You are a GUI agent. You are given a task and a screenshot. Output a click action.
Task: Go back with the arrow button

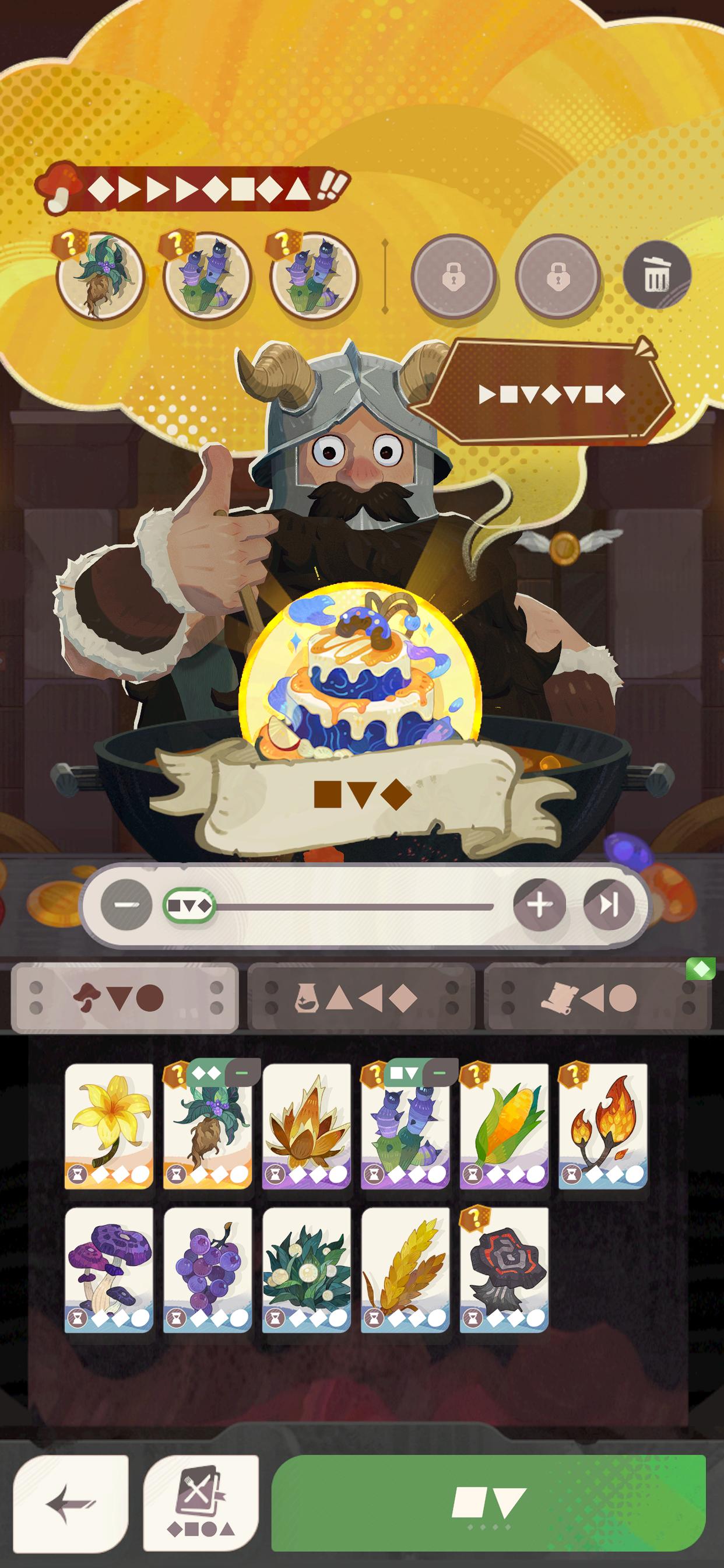(x=71, y=1503)
